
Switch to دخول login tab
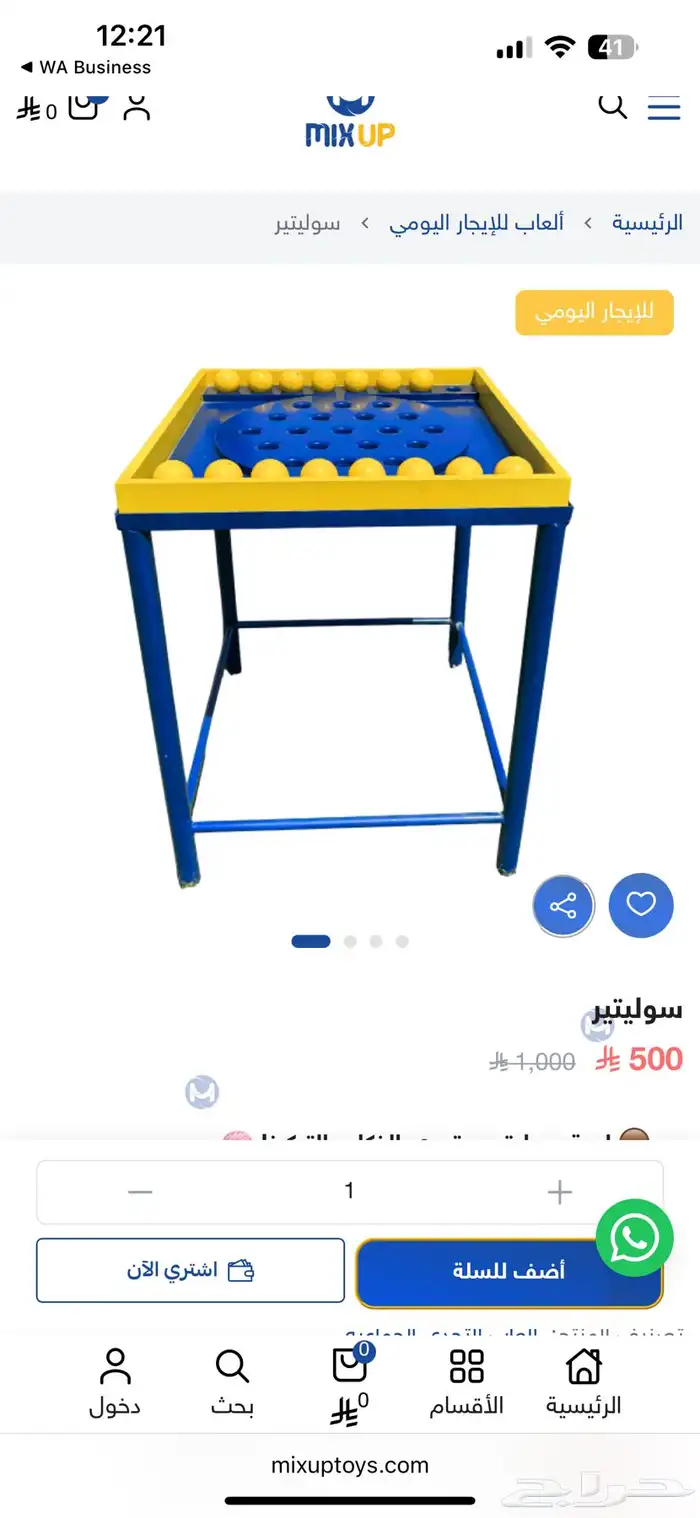click(115, 1381)
